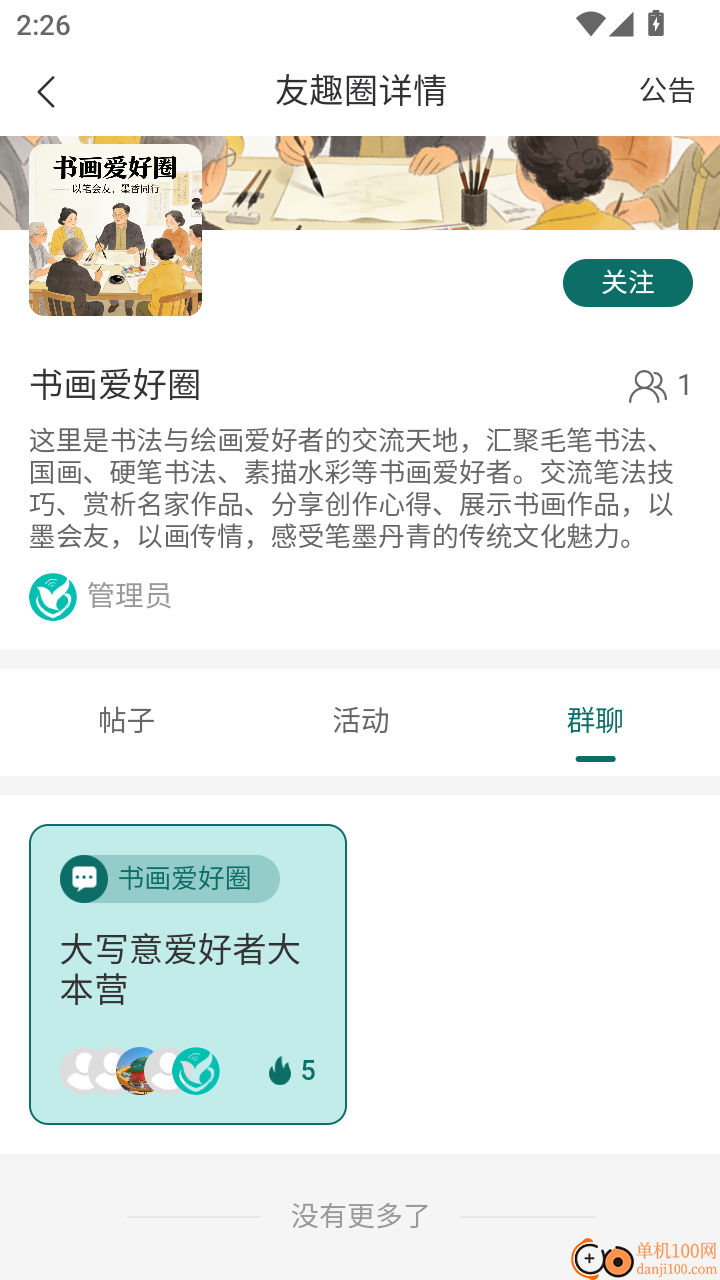
Task: Click the Wi-Fi icon in status bar
Action: coord(592,21)
